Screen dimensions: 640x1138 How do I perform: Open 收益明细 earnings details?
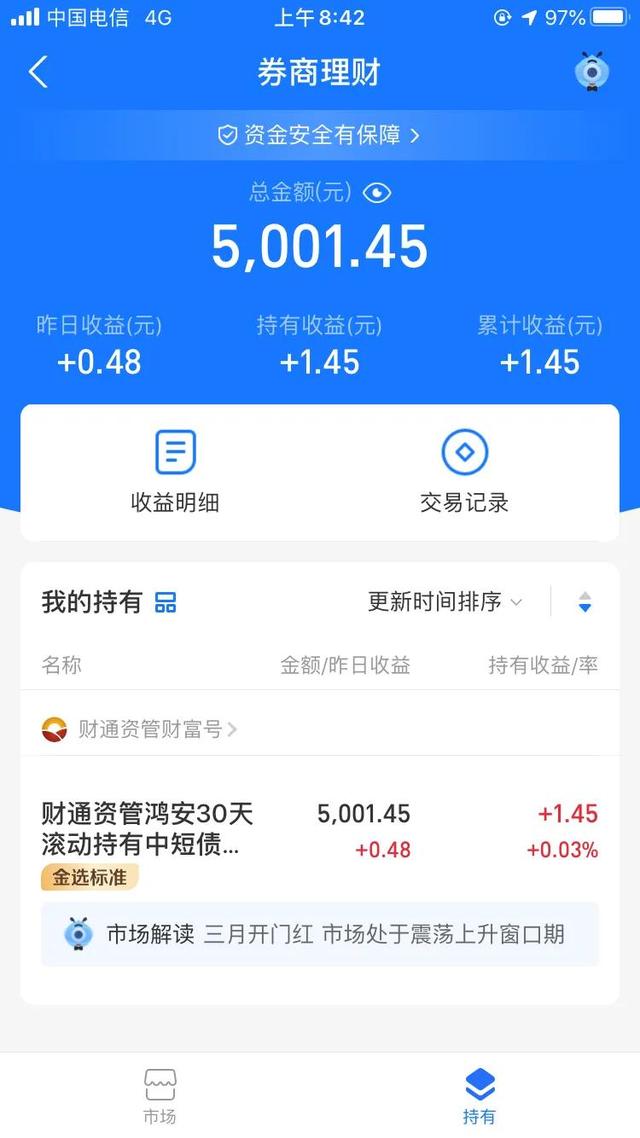(175, 472)
